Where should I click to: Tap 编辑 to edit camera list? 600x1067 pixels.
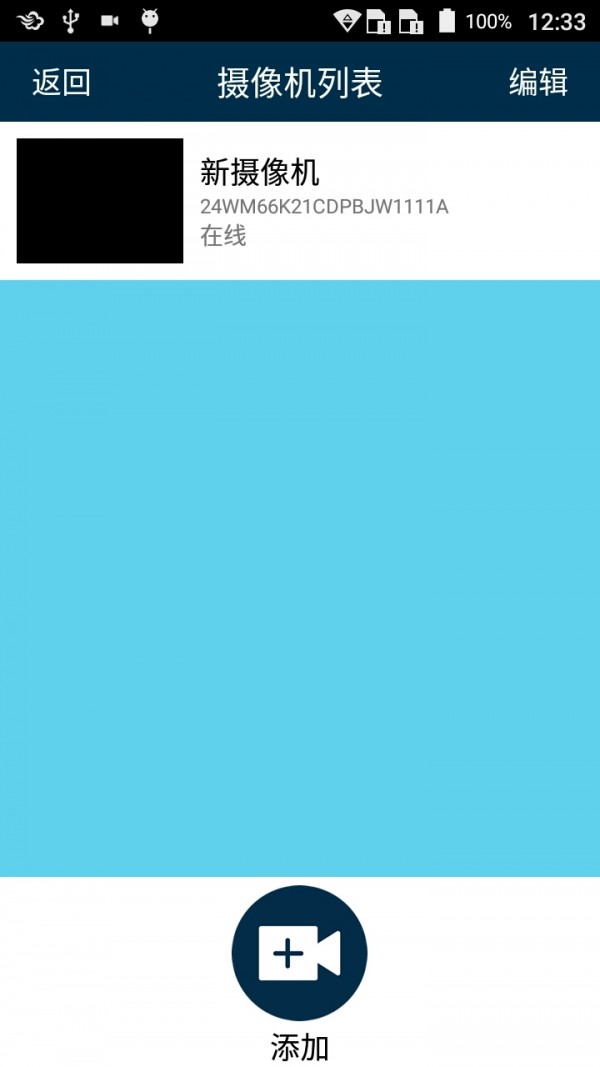(538, 83)
